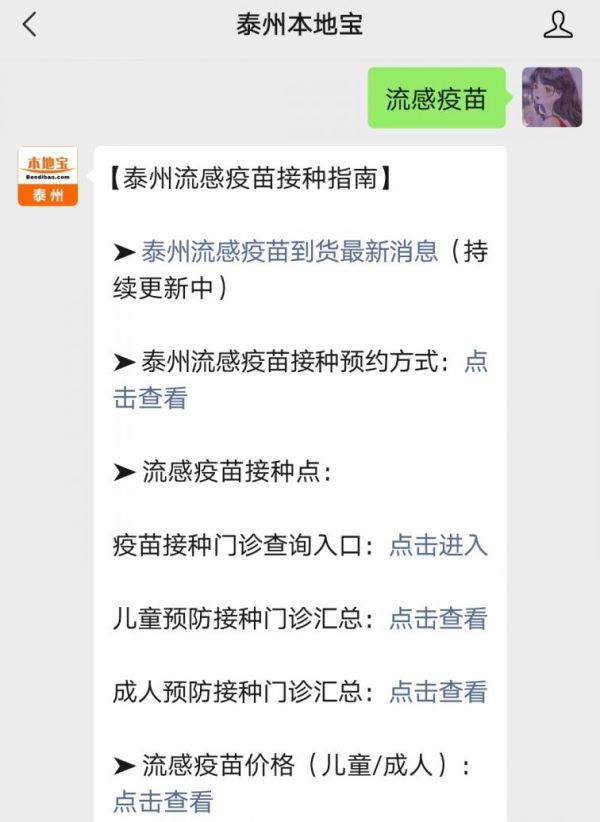Go back from the 泰州本地宝 chat
The height and width of the screenshot is (822, 600).
(x=29, y=25)
